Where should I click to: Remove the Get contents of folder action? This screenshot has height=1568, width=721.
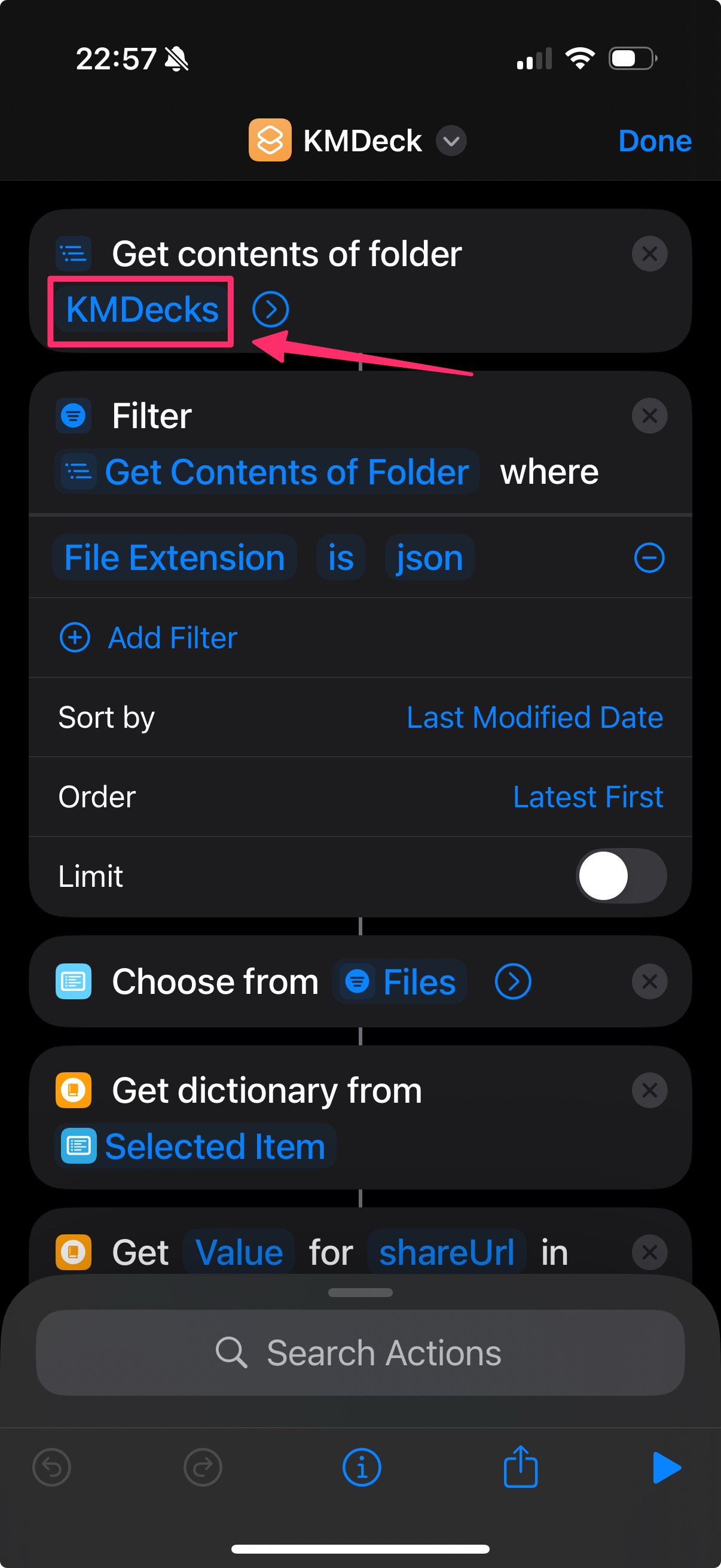pos(649,254)
